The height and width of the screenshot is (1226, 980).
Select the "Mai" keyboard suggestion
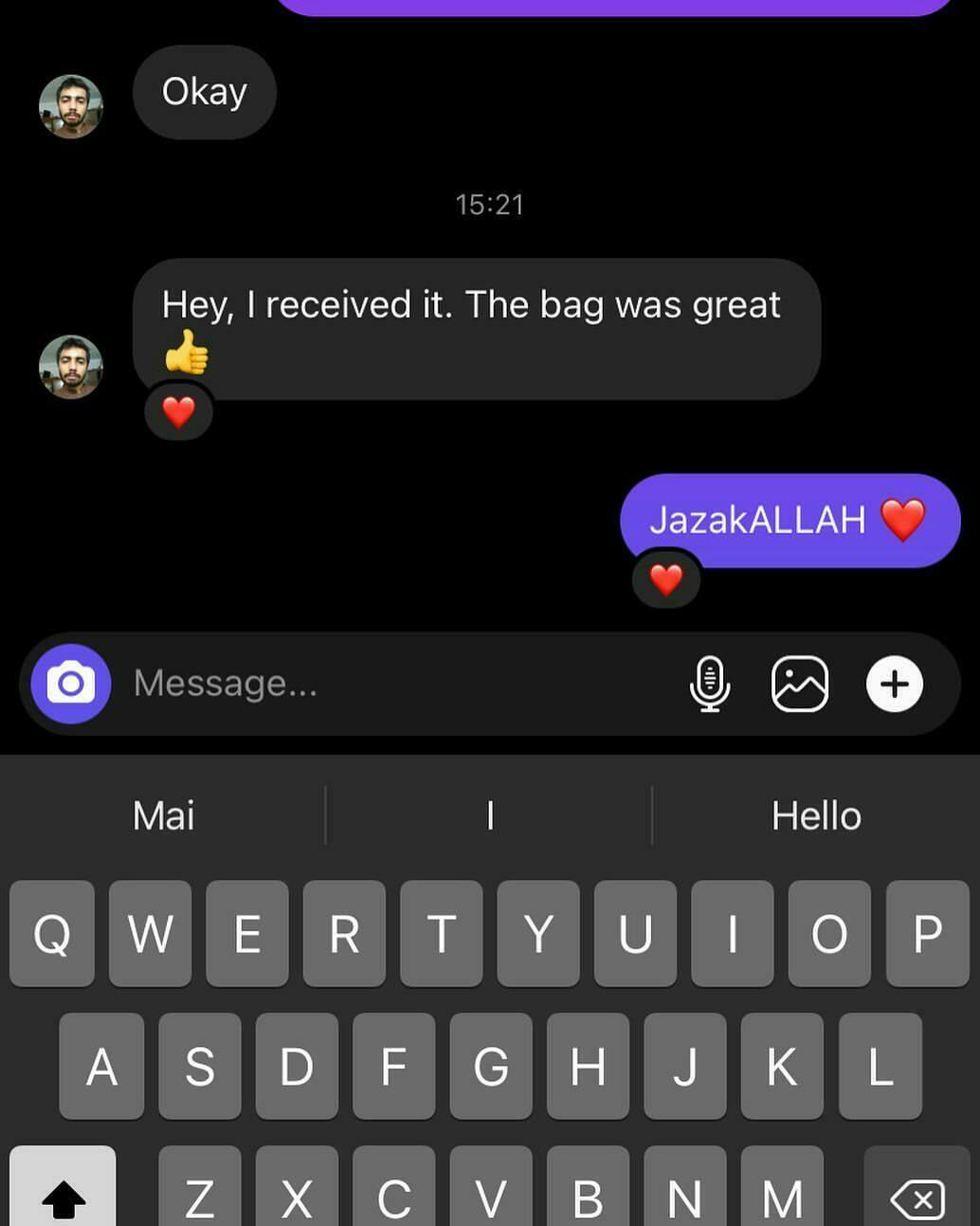point(163,815)
